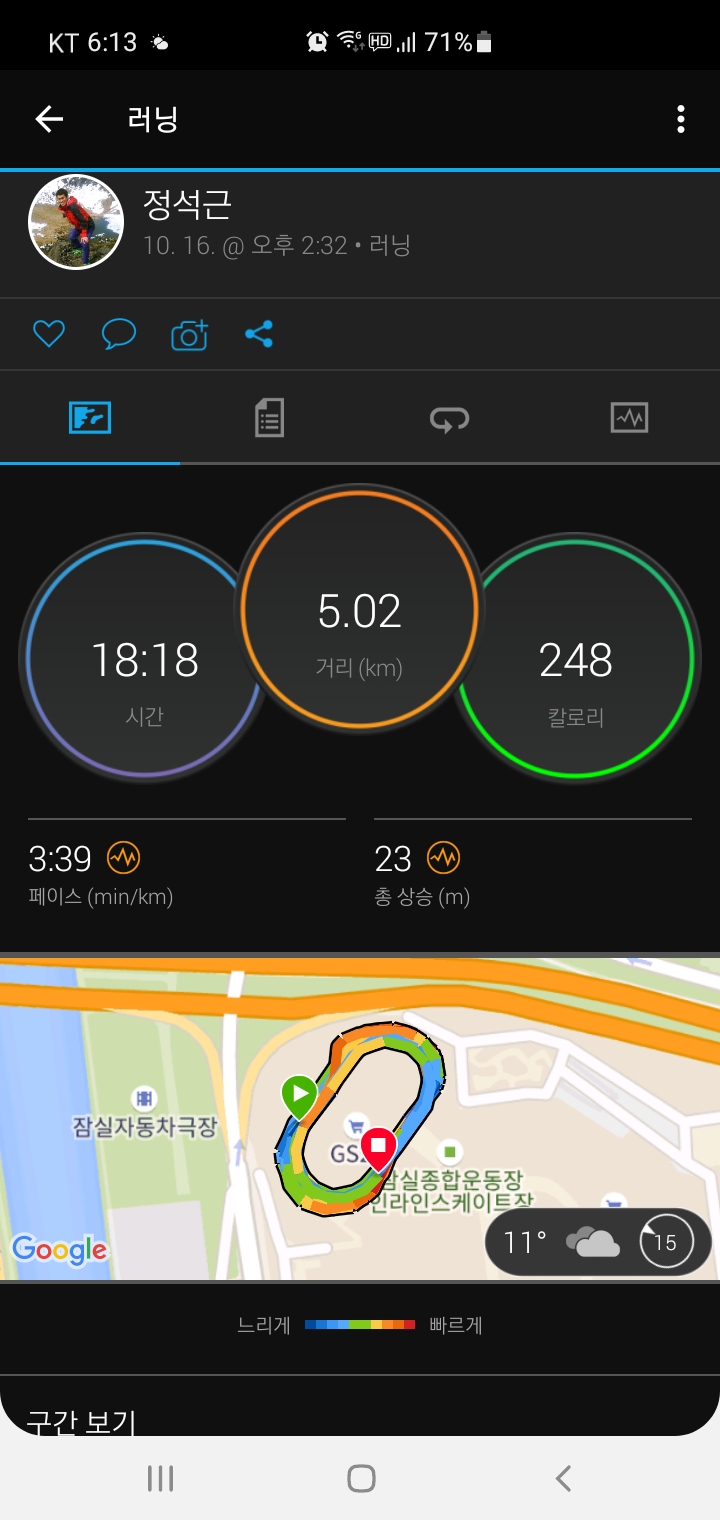Open the overflow menu
This screenshot has height=1520, width=720.
click(681, 120)
